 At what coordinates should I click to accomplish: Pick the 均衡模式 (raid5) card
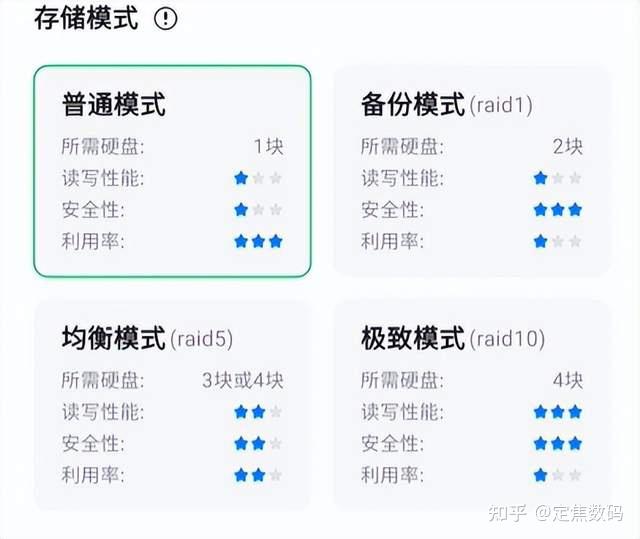172,404
